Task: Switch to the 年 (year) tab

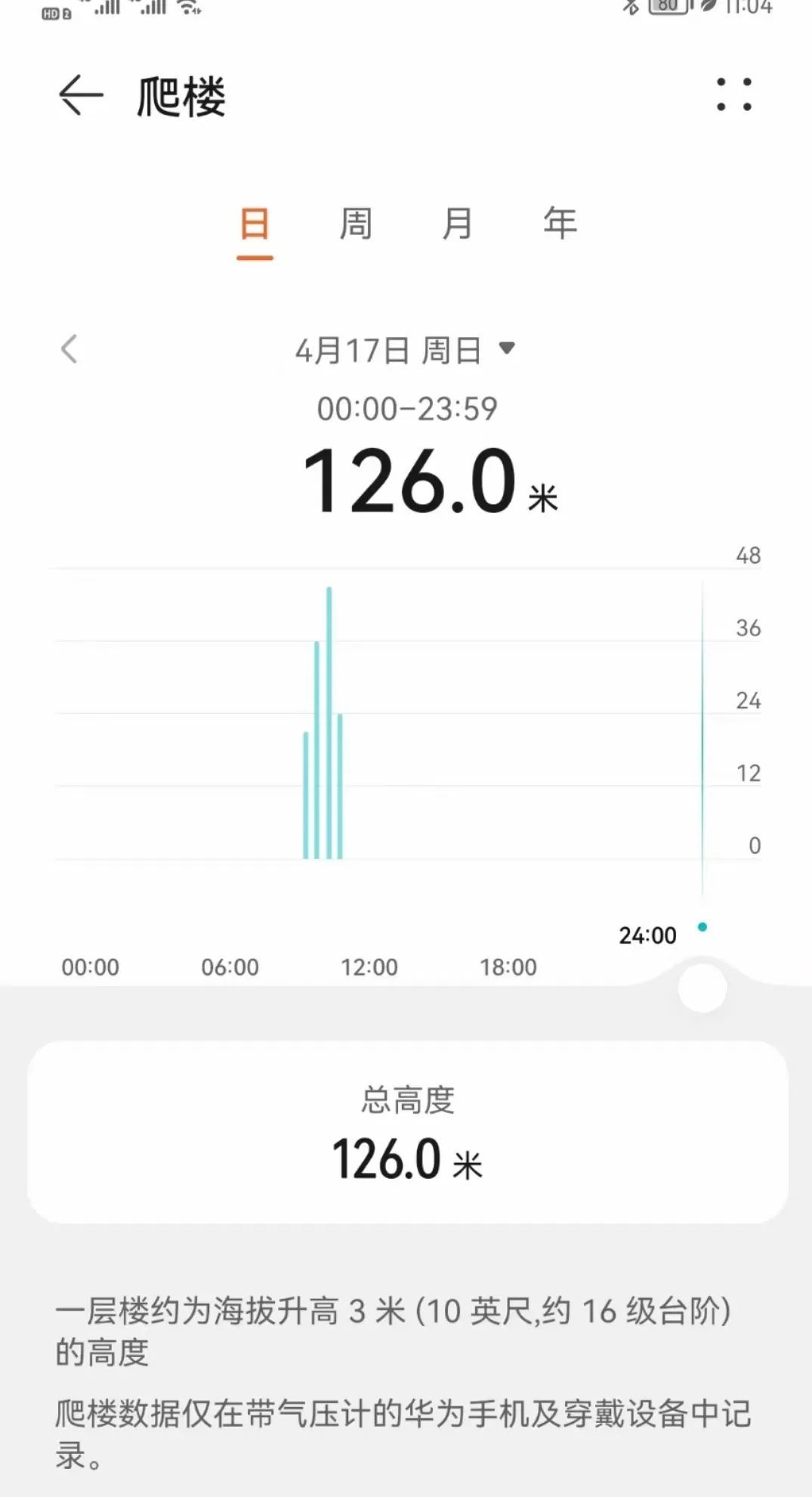Action: pyautogui.click(x=560, y=224)
